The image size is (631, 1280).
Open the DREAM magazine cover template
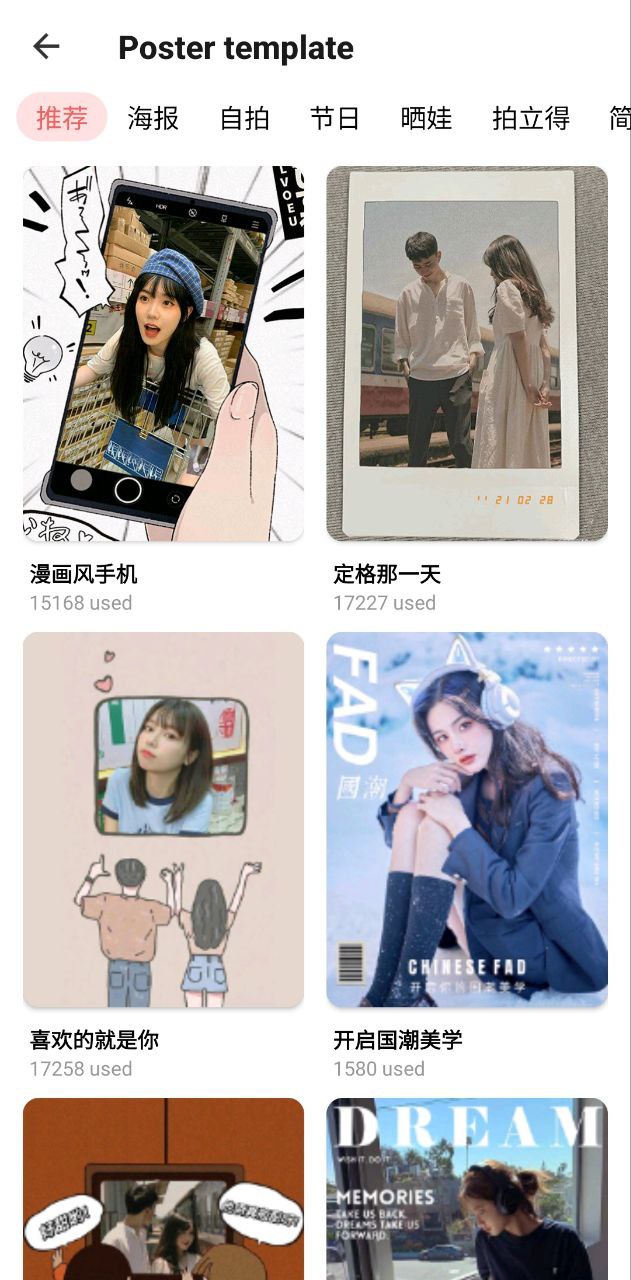467,1189
